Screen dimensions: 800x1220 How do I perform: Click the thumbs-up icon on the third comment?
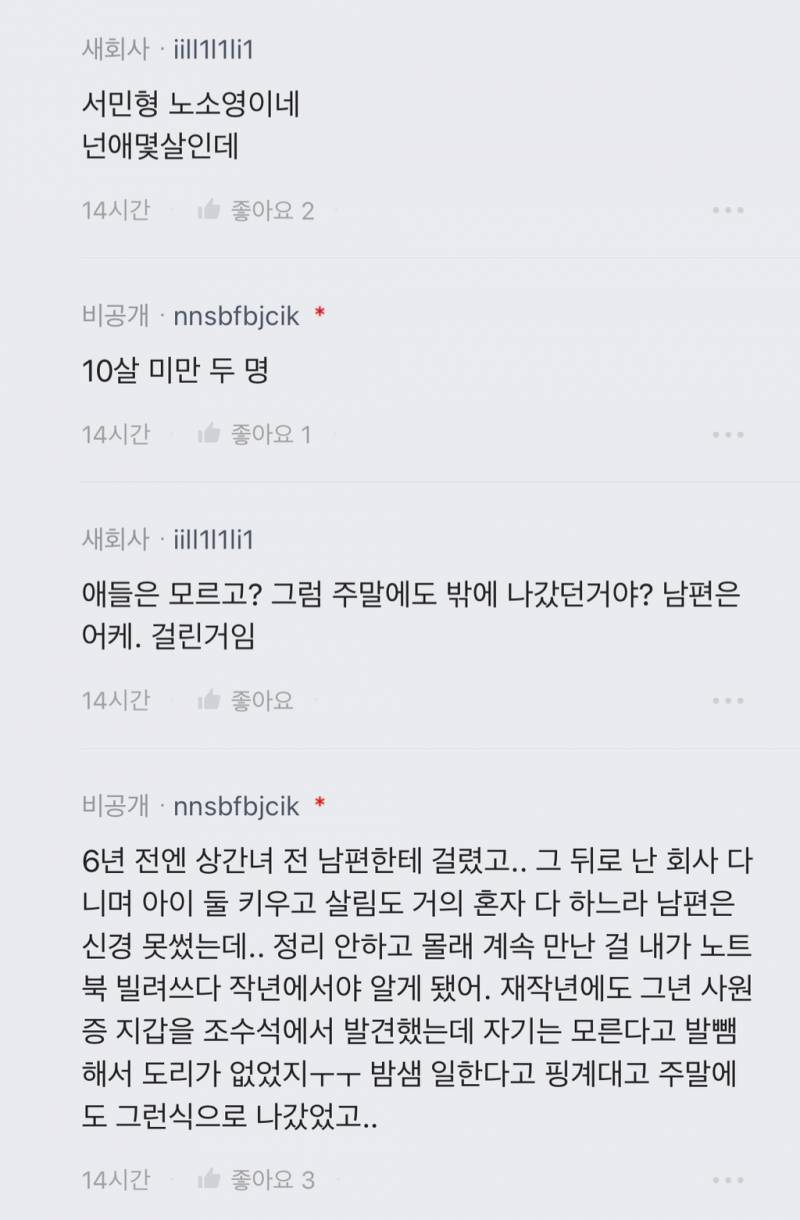(210, 700)
